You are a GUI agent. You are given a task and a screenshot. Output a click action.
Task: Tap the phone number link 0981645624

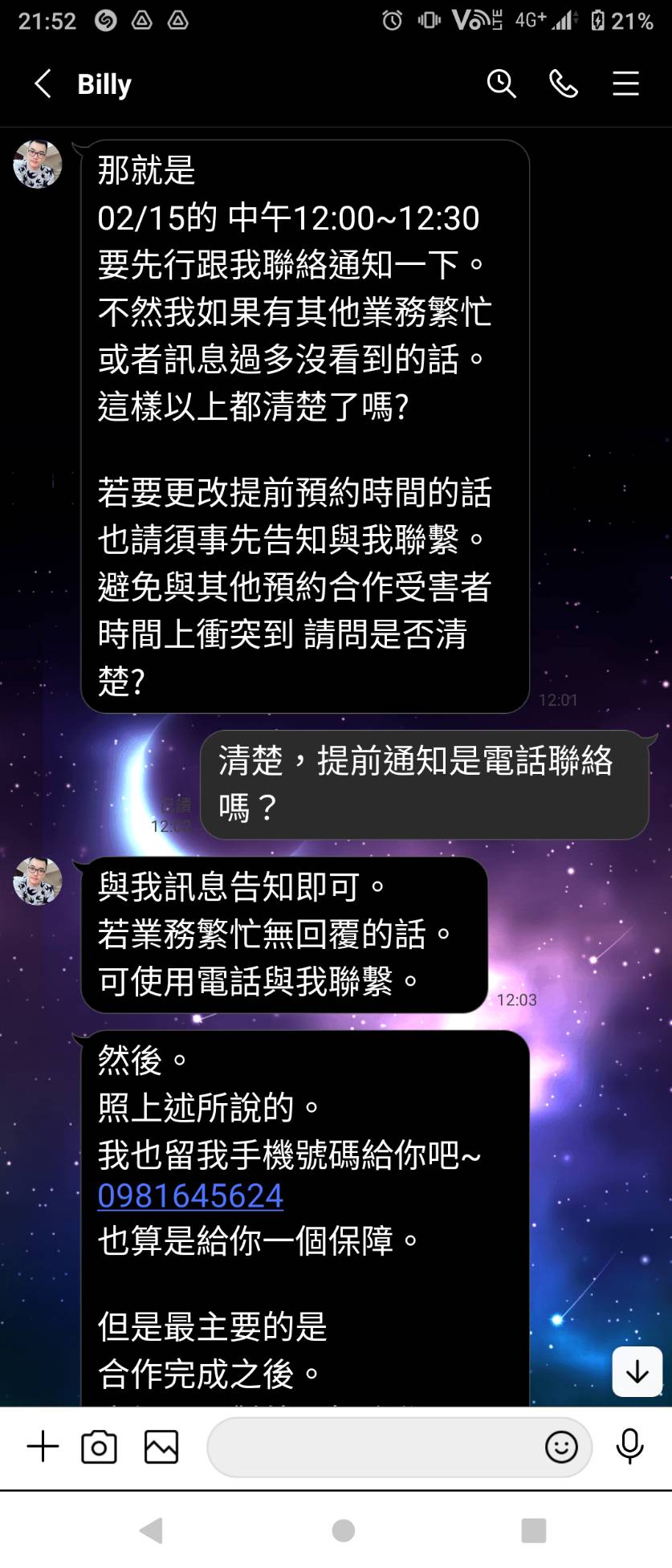click(190, 1195)
